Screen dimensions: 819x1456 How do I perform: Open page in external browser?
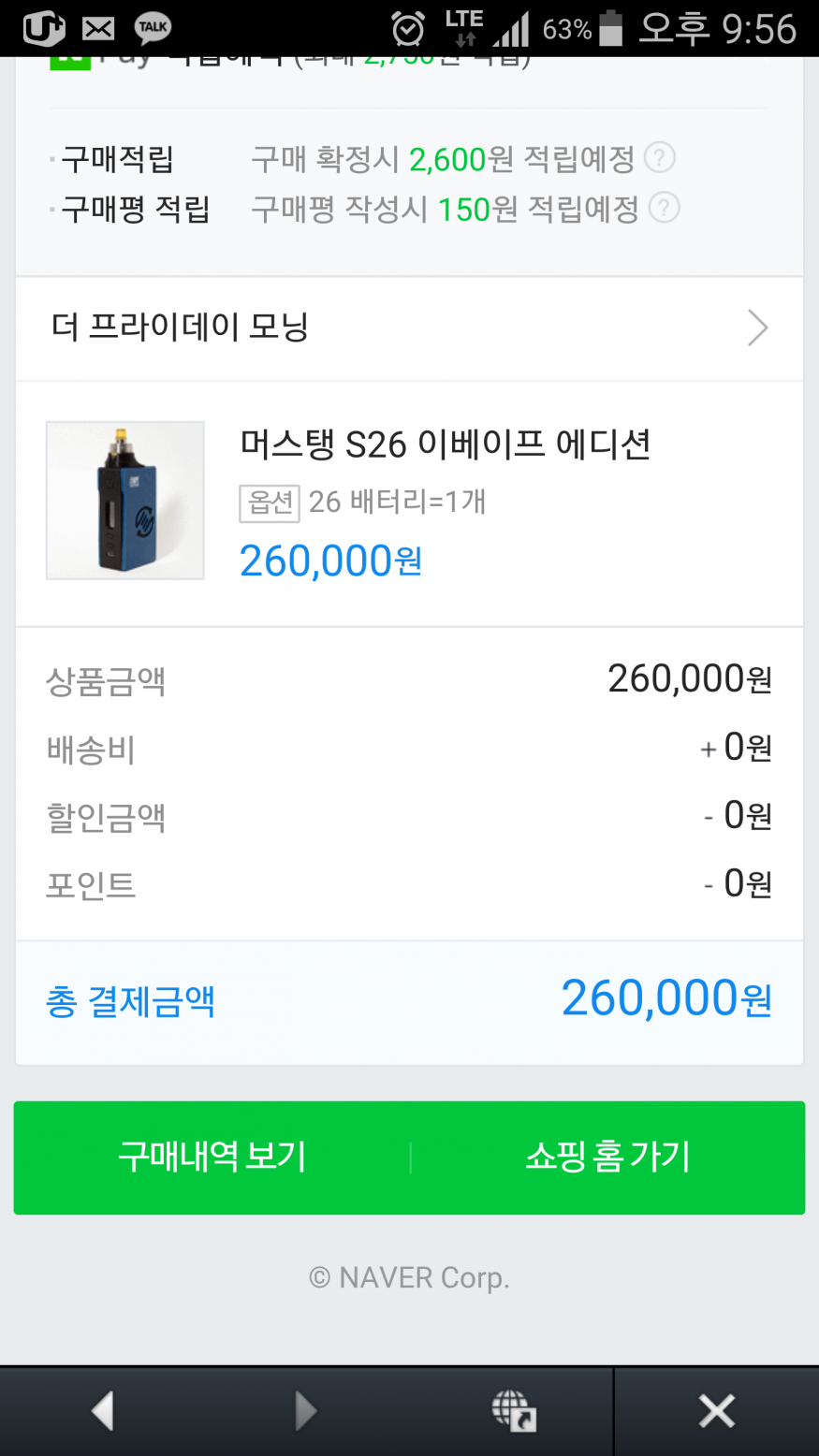(513, 1410)
